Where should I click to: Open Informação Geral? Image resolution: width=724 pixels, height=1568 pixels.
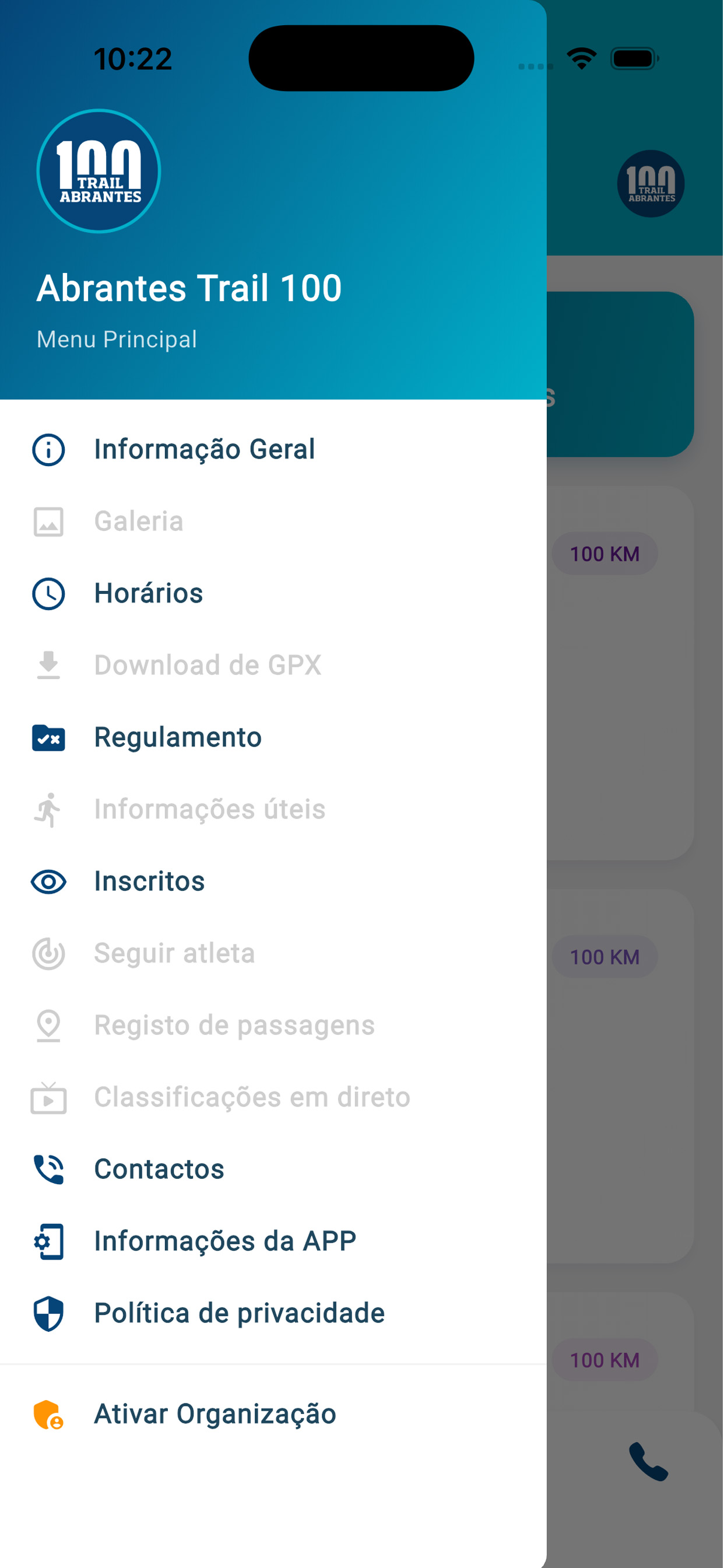click(273, 450)
